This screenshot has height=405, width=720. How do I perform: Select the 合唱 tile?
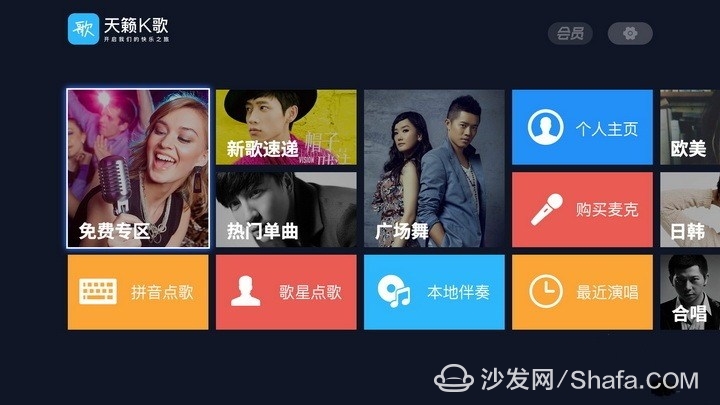click(690, 292)
